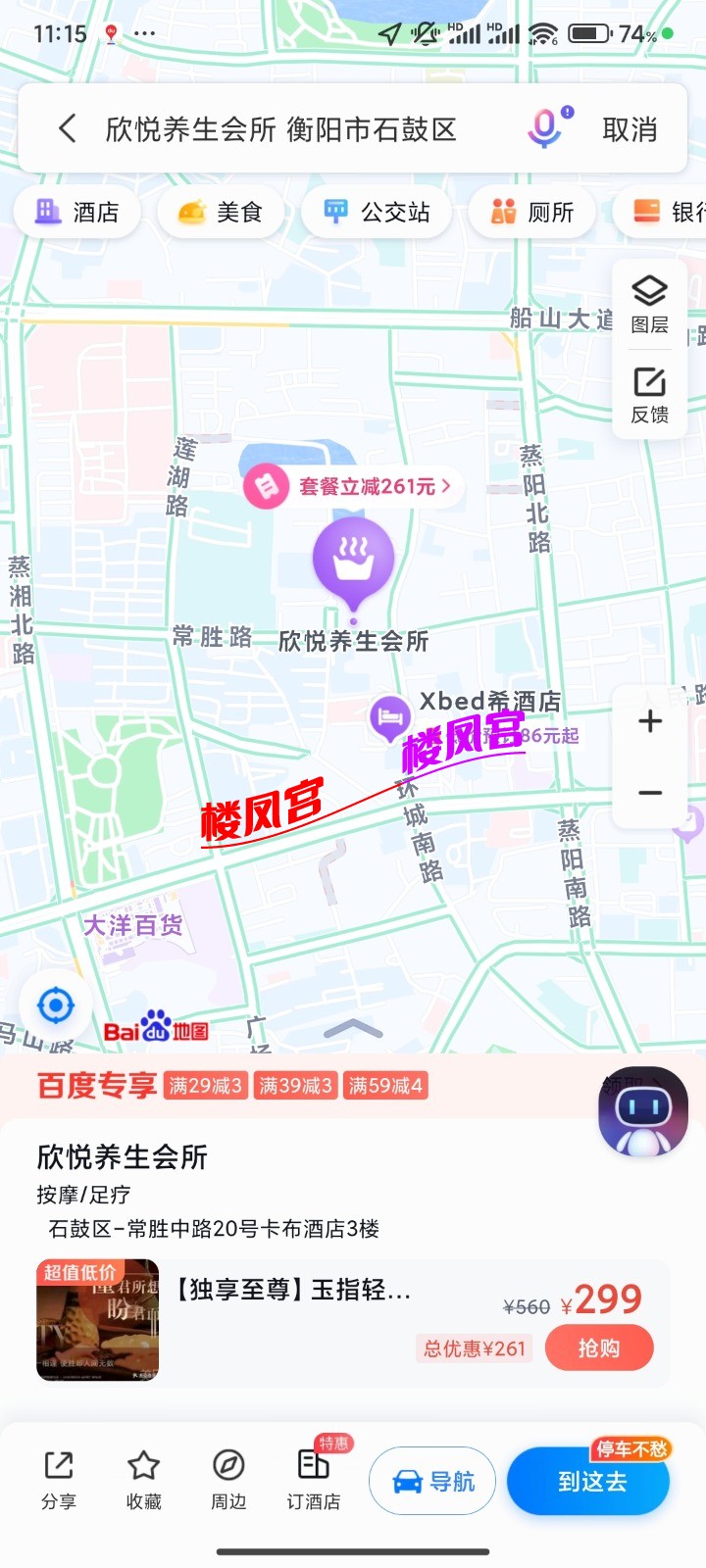Activate voice search microphone icon
This screenshot has height=1568, width=706.
pyautogui.click(x=543, y=127)
